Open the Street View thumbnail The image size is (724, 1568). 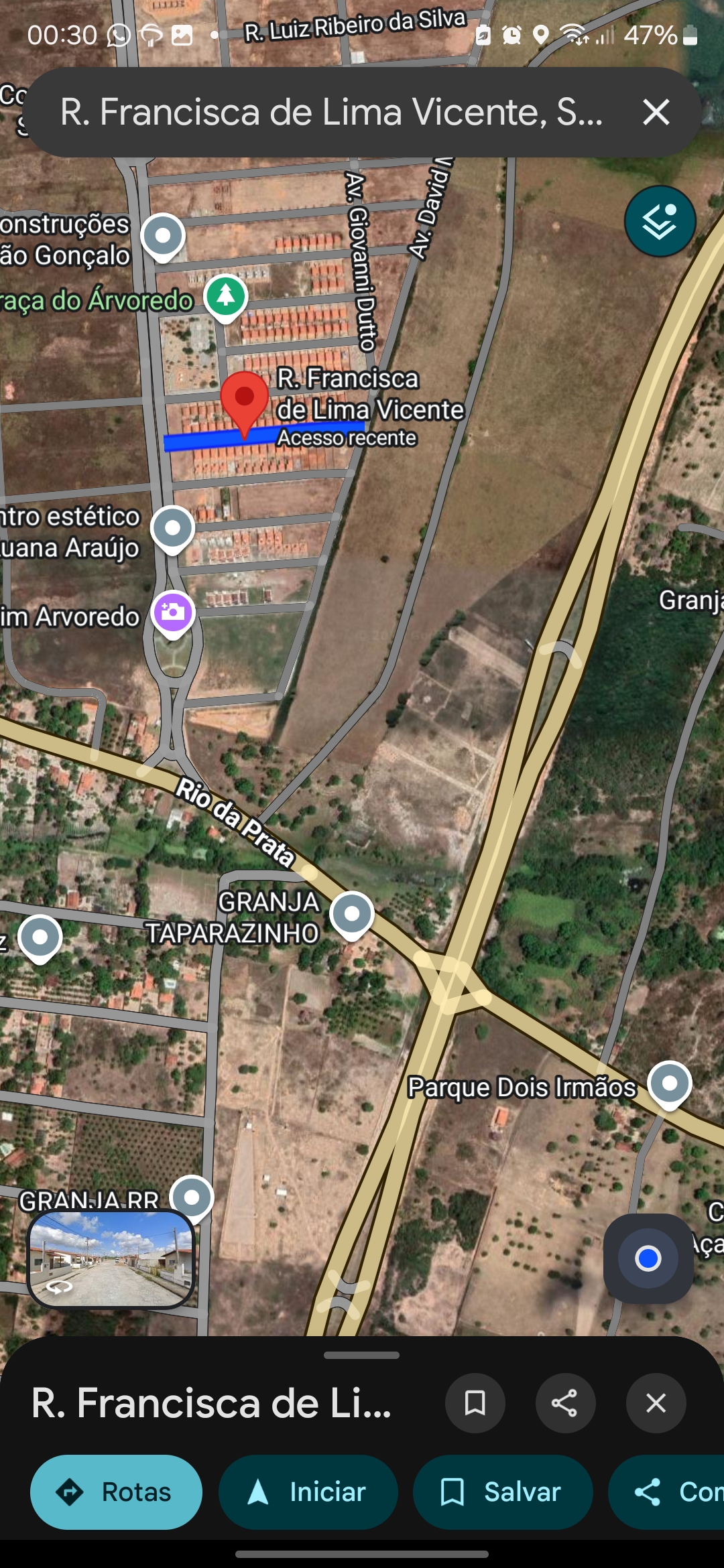111,1258
